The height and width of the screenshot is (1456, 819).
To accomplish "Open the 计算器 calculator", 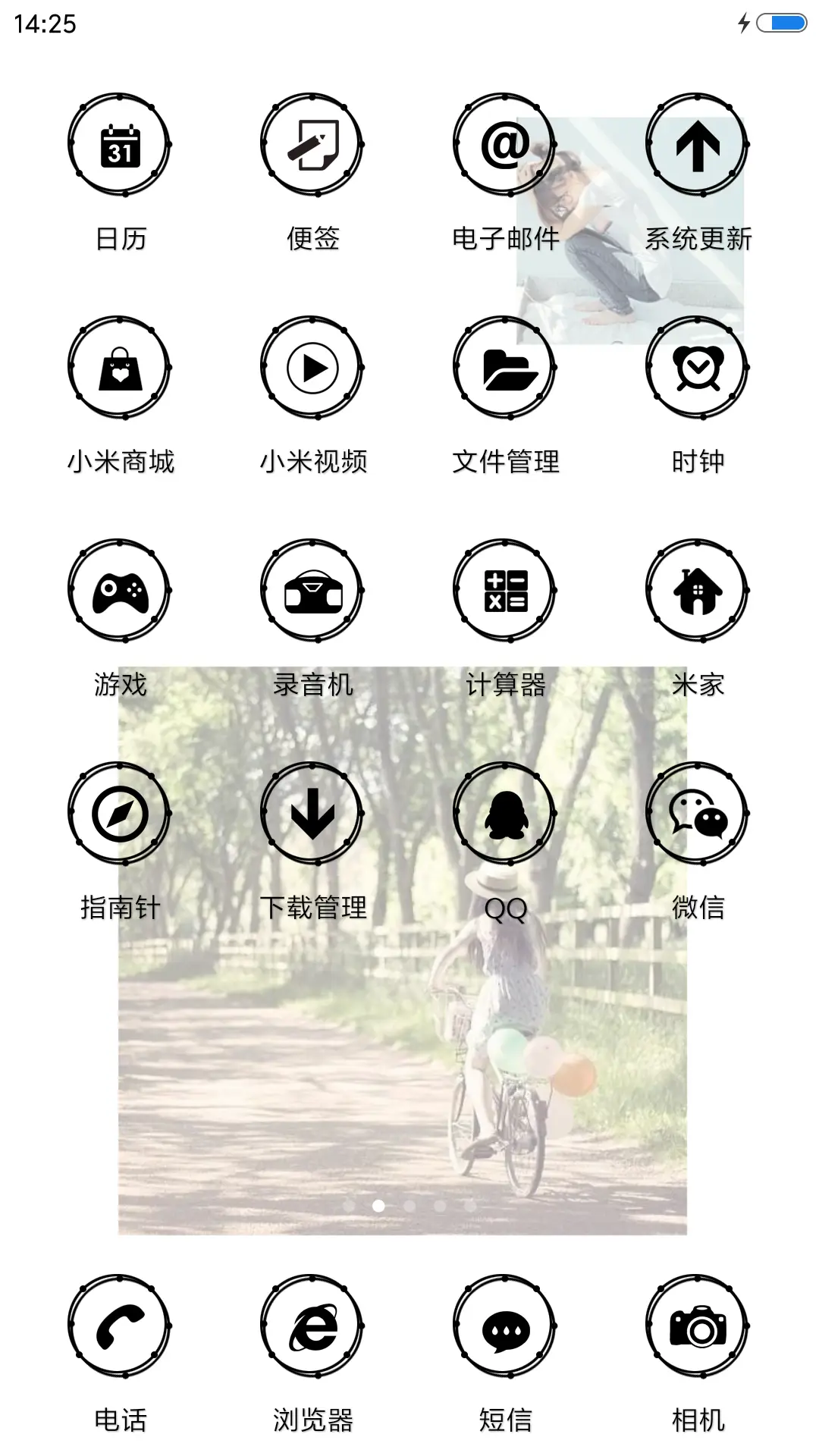I will pyautogui.click(x=504, y=590).
